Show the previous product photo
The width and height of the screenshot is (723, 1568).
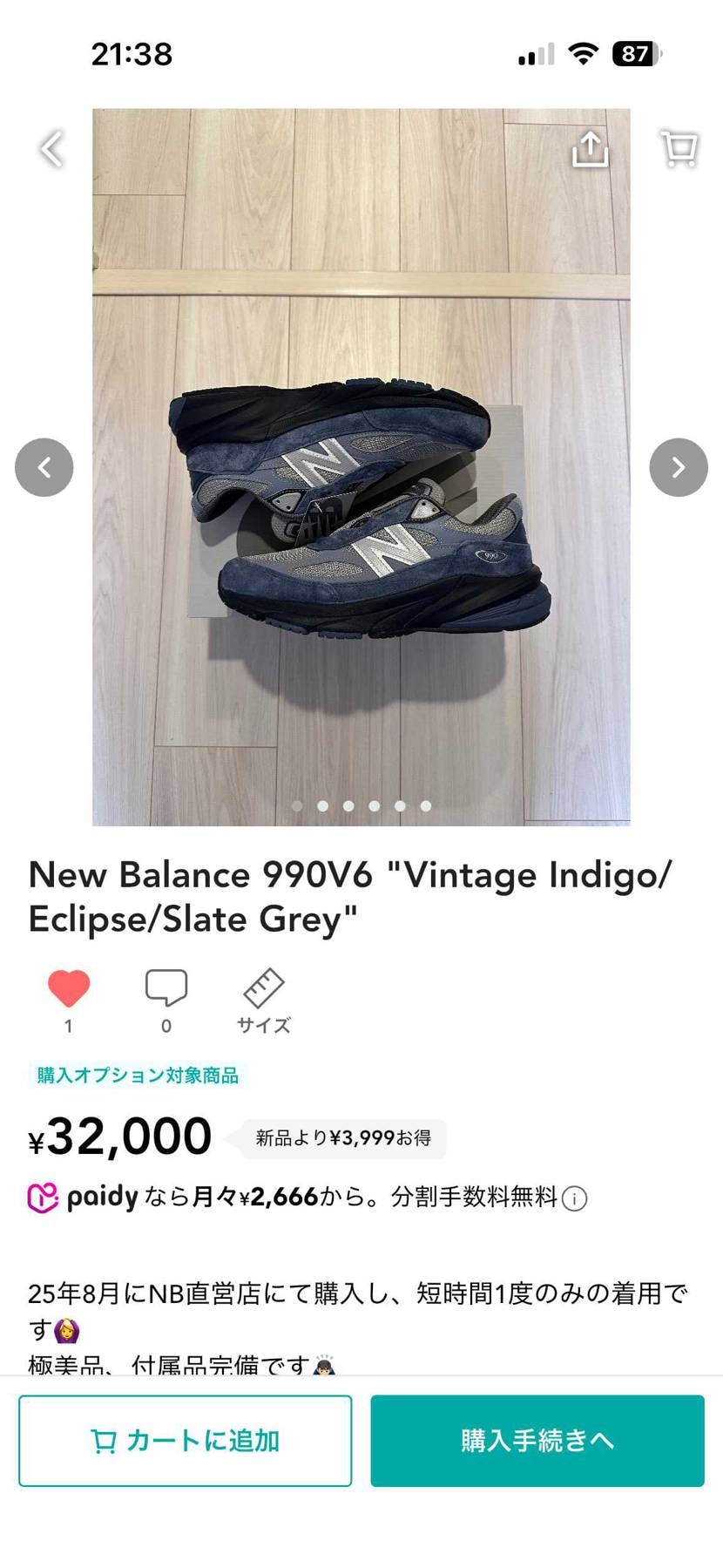click(x=44, y=467)
